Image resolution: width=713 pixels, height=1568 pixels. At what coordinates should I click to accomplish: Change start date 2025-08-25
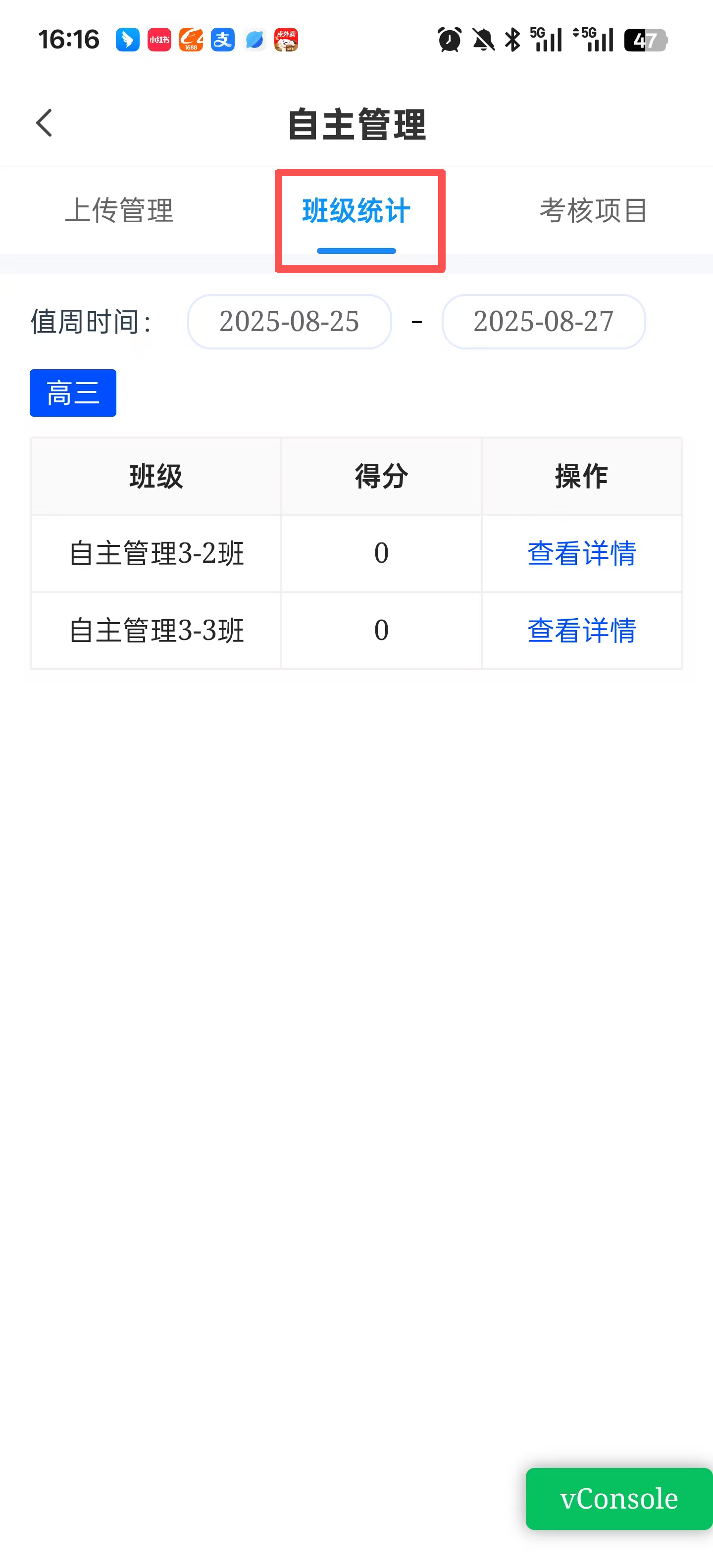click(289, 321)
